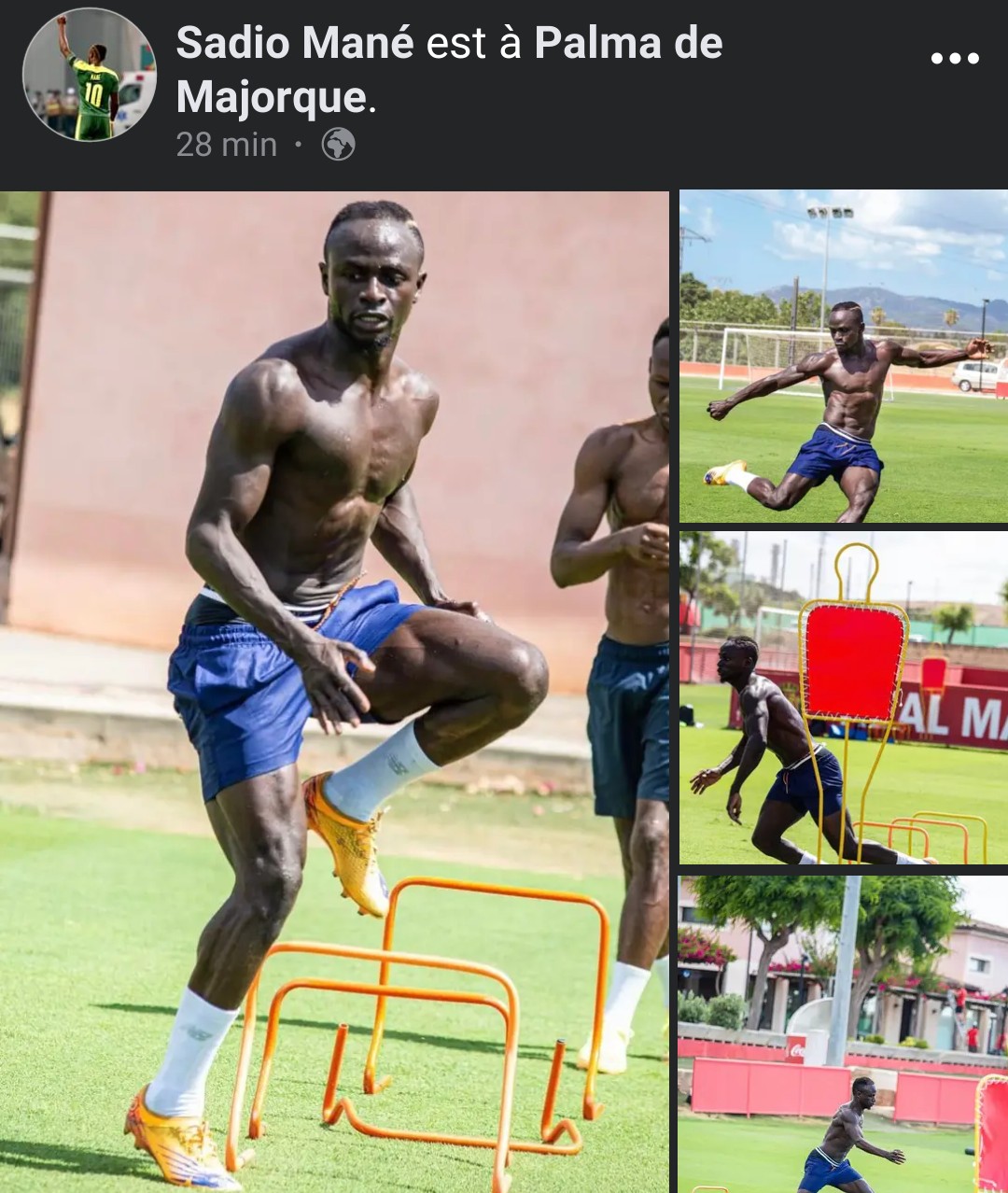1008x1193 pixels.
Task: Open the photo with the red training dummy
Action: coord(844,698)
